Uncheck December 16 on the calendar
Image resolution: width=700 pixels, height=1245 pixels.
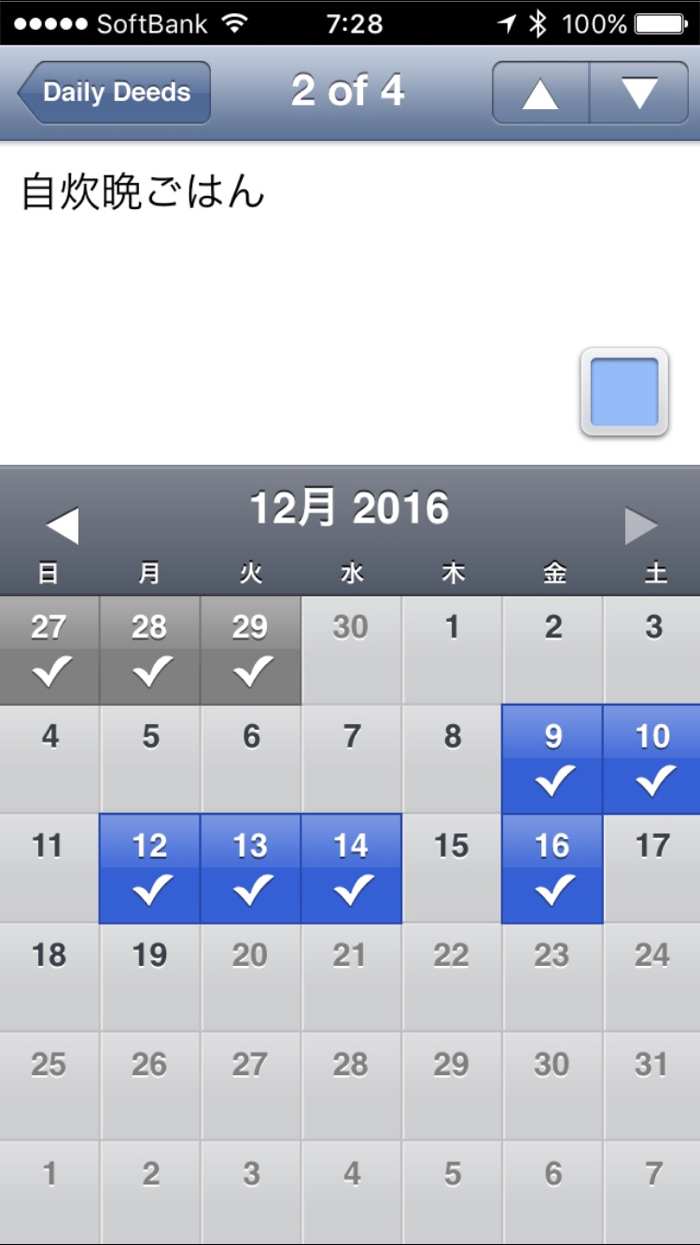[552, 868]
